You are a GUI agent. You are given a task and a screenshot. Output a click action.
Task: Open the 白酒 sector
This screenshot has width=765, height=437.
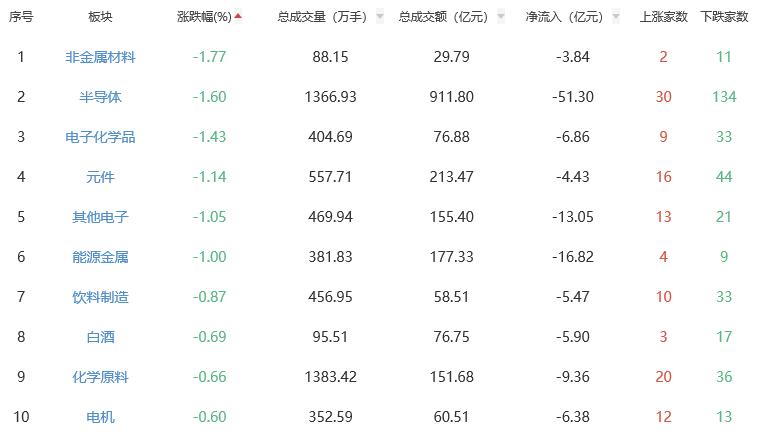pyautogui.click(x=100, y=337)
